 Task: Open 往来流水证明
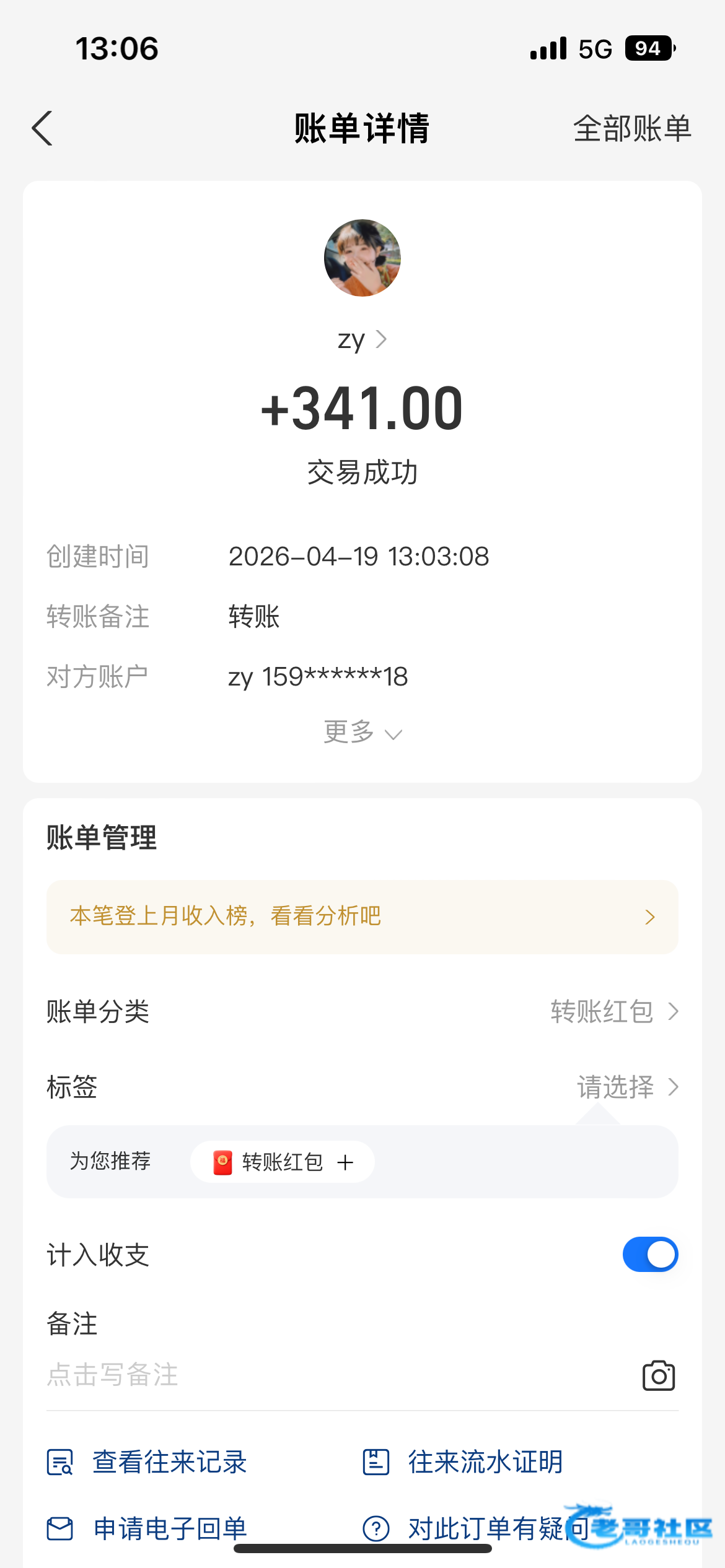point(463,1462)
